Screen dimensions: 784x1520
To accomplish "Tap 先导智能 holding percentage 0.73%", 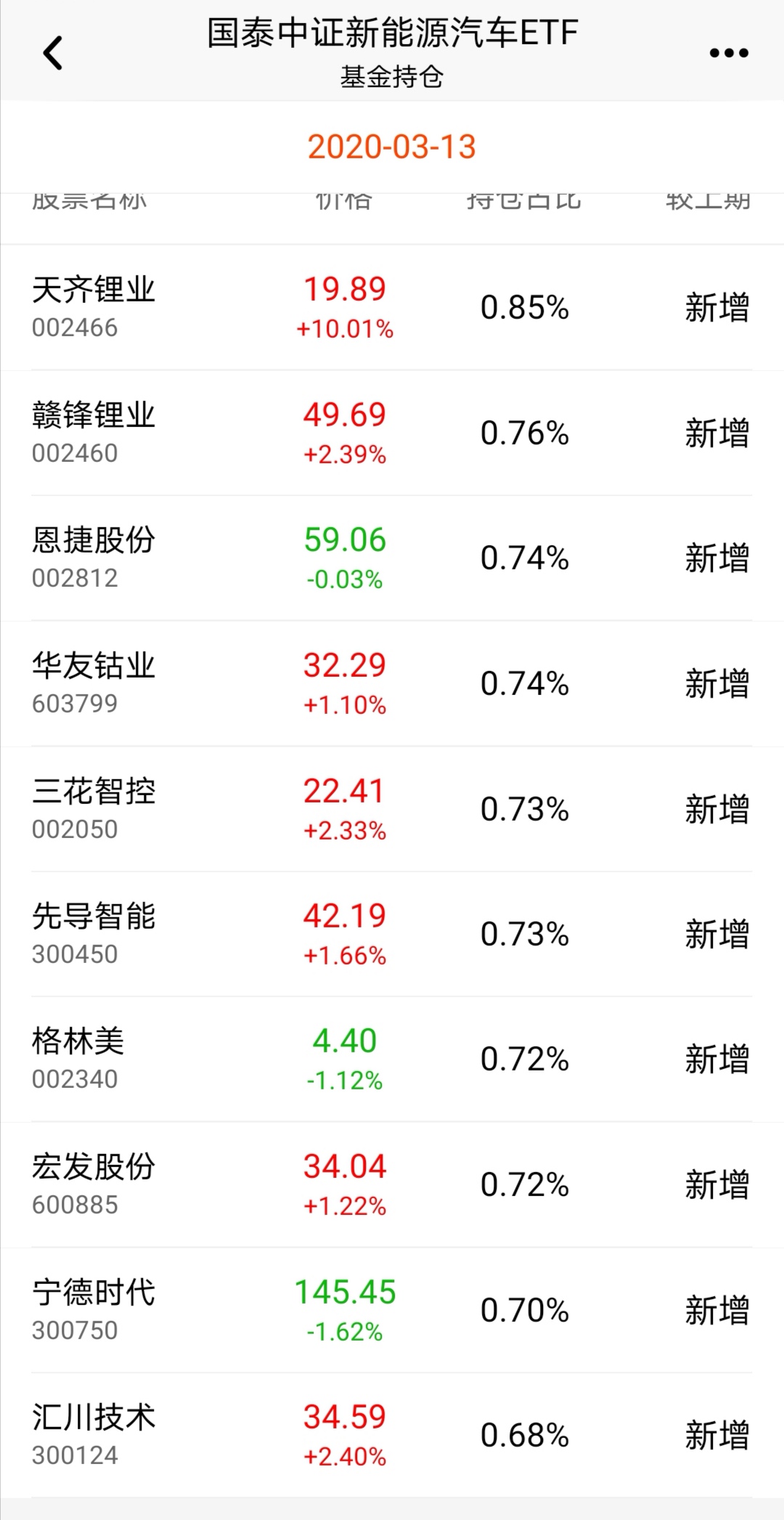I will [x=524, y=934].
